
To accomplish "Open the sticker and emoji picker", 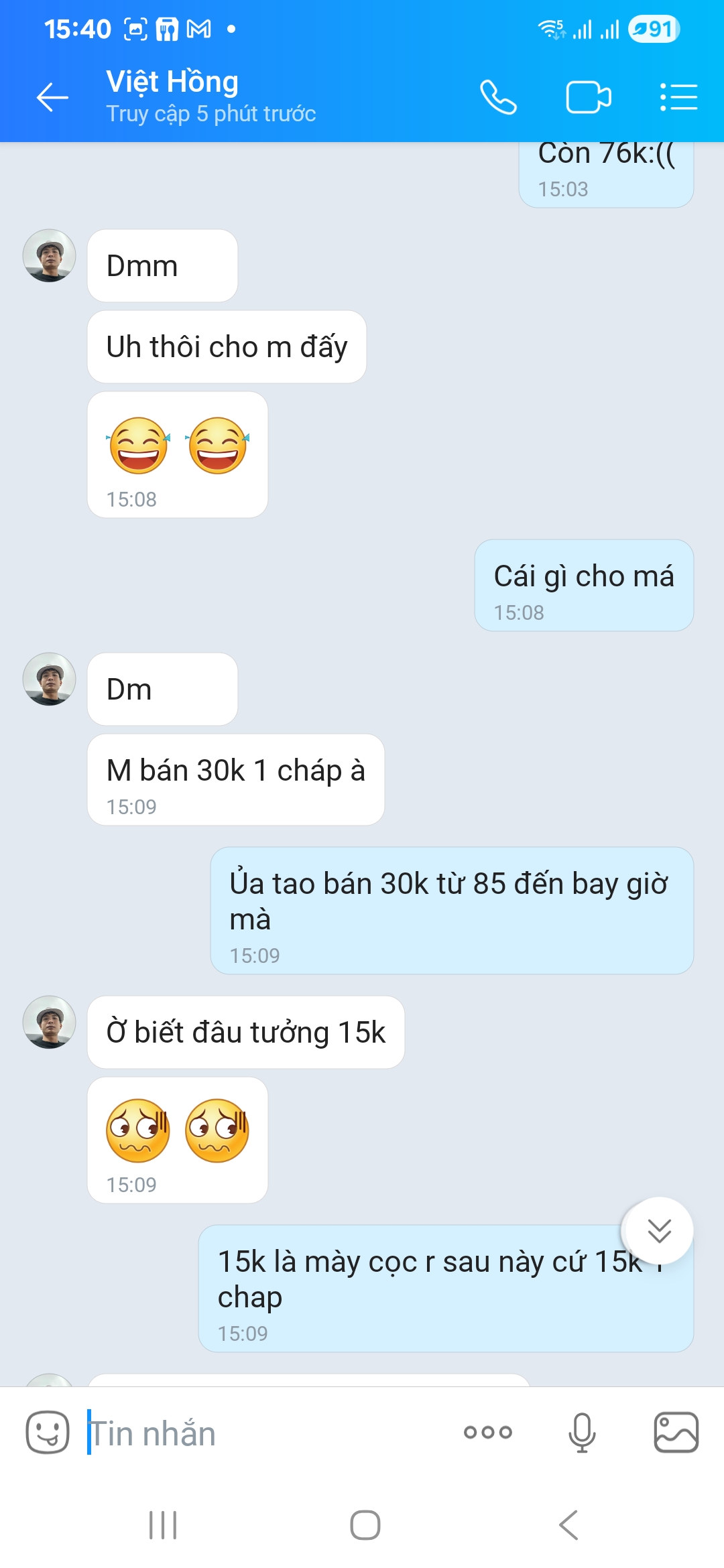I will tap(47, 1432).
